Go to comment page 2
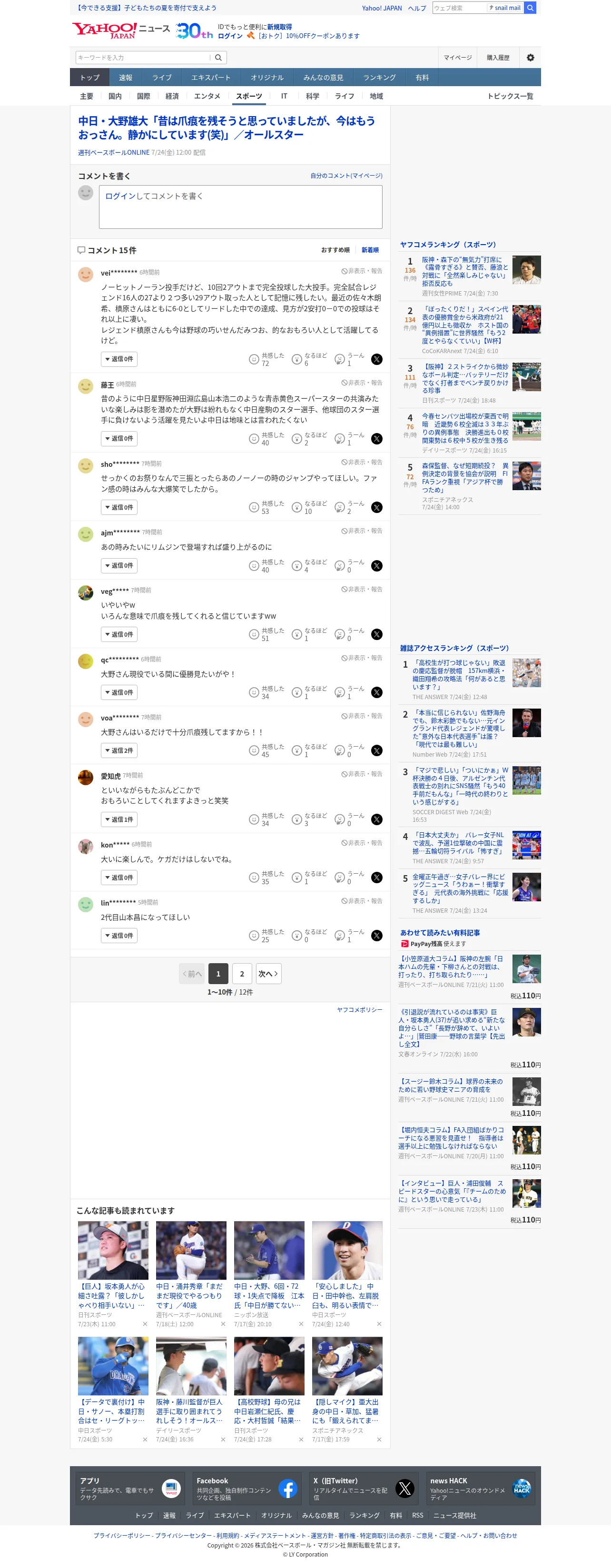 242,973
